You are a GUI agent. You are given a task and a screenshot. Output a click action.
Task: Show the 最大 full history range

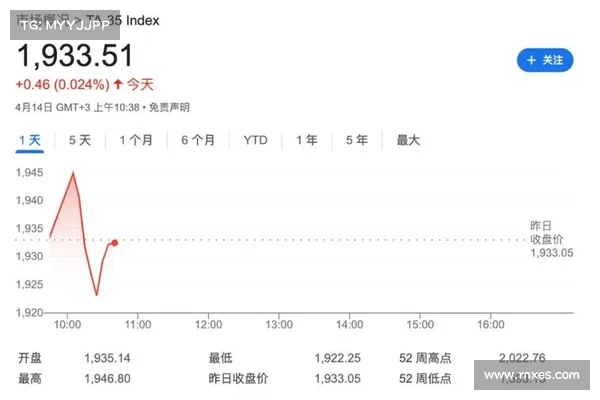(408, 140)
